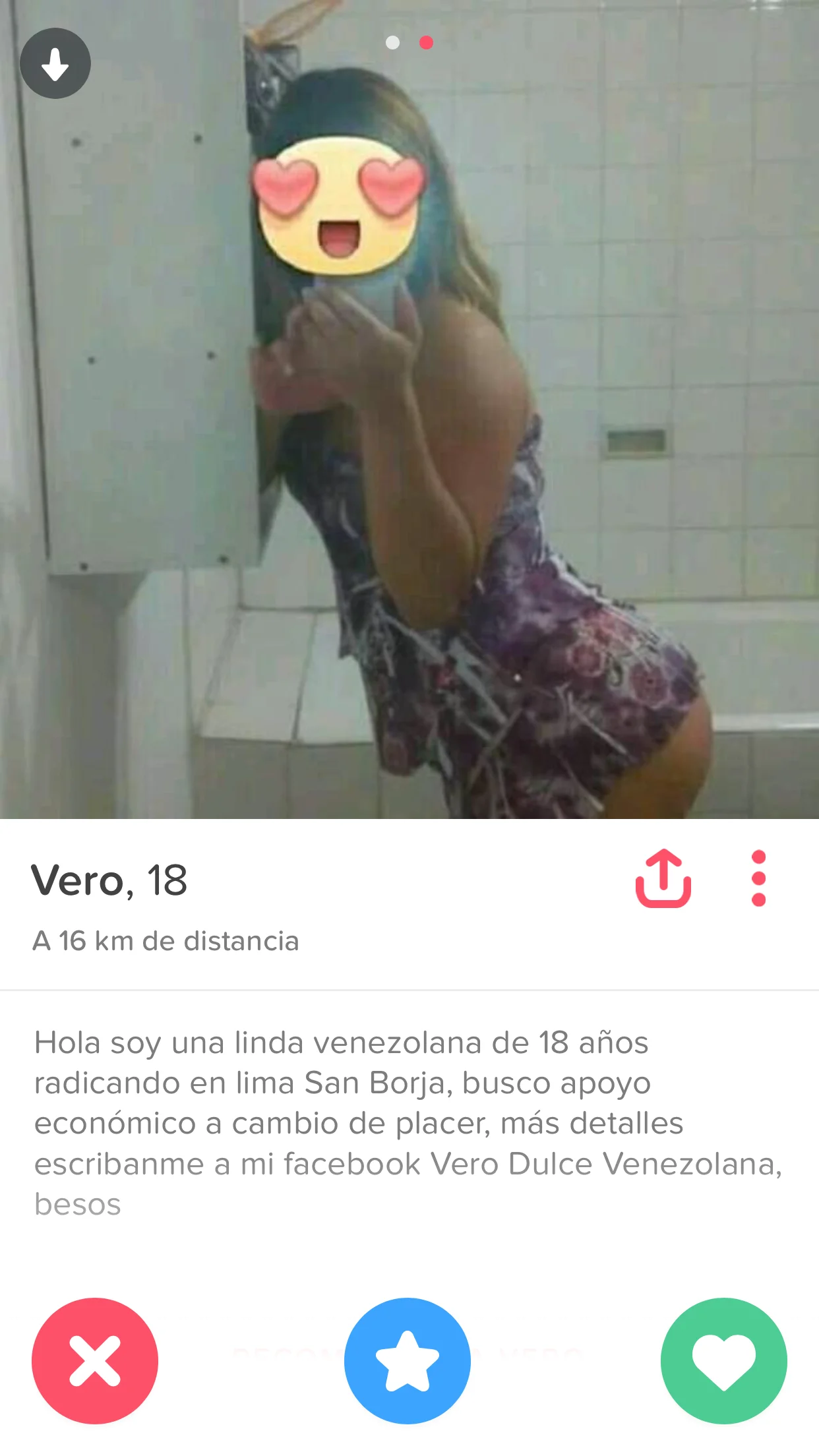Send a Super Like with the star

(408, 1360)
